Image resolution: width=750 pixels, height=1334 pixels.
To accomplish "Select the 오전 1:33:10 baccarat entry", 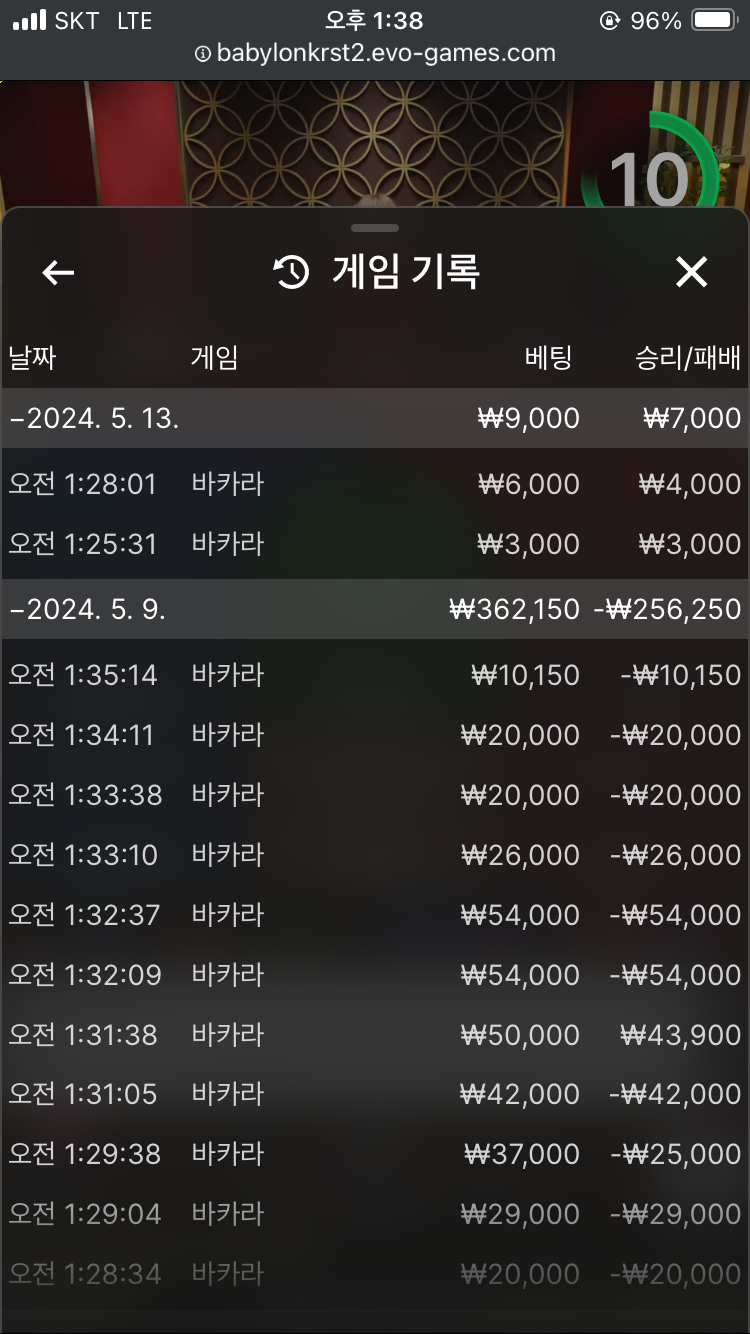I will tap(375, 855).
